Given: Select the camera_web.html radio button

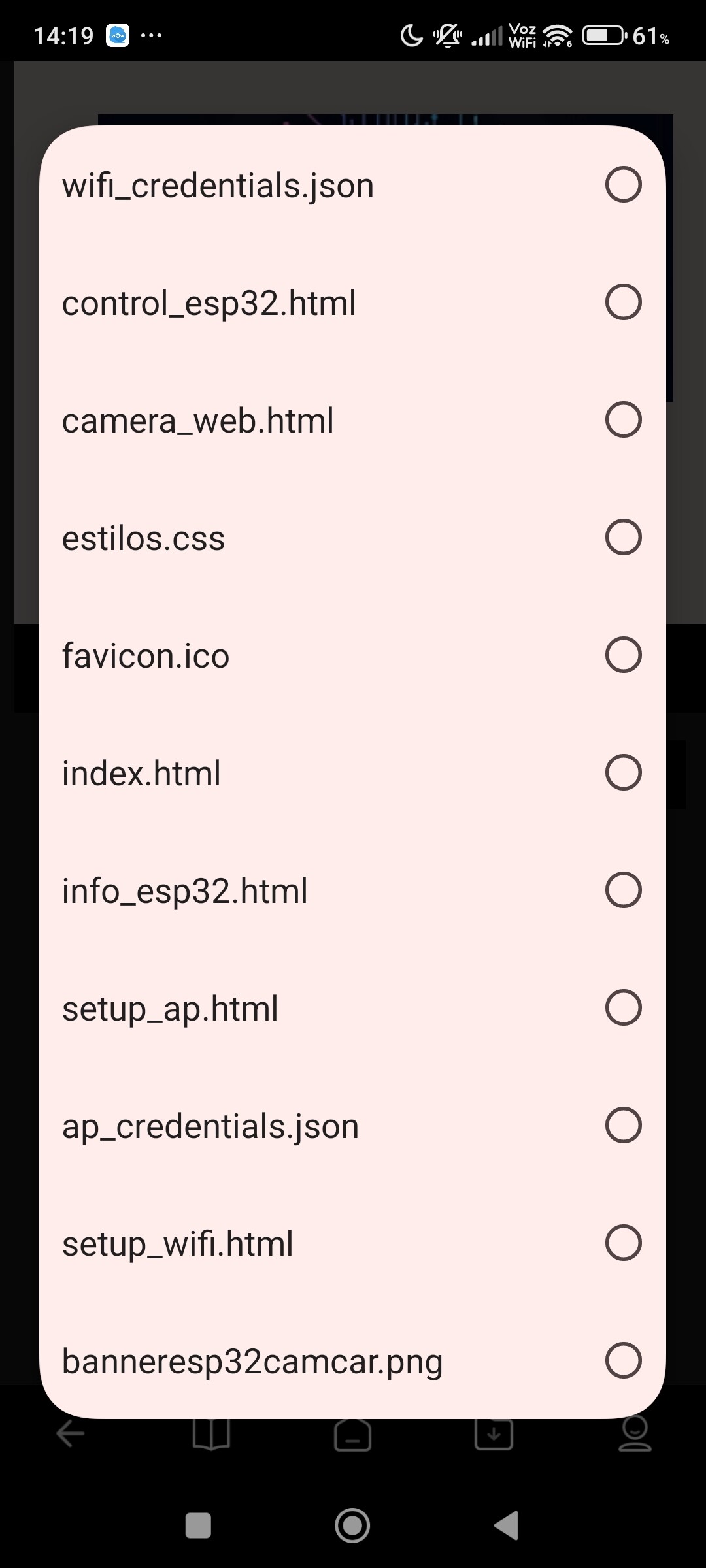Looking at the screenshot, I should (x=622, y=419).
